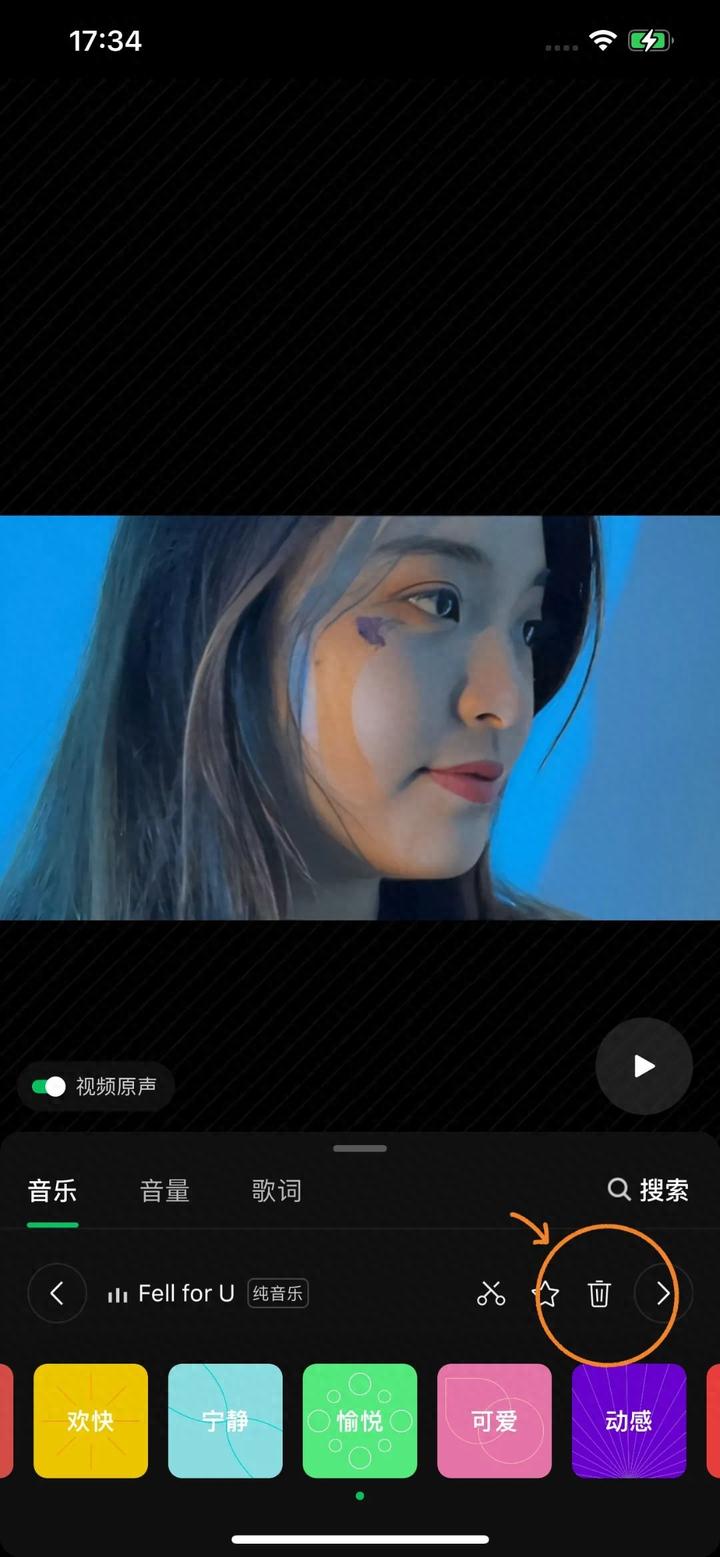Select the 音乐 tab
The image size is (720, 1557).
click(53, 1191)
